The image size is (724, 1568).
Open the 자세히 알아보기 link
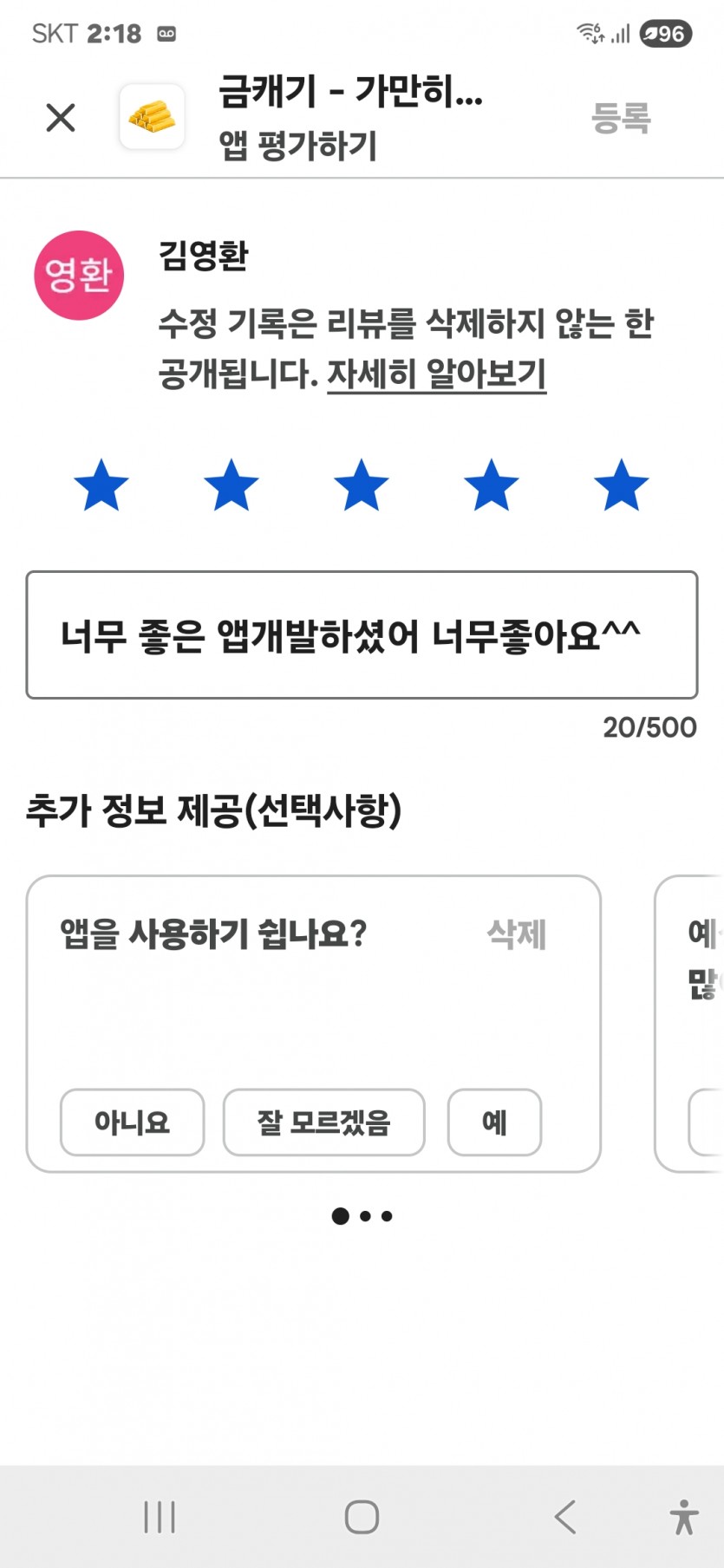pyautogui.click(x=436, y=374)
